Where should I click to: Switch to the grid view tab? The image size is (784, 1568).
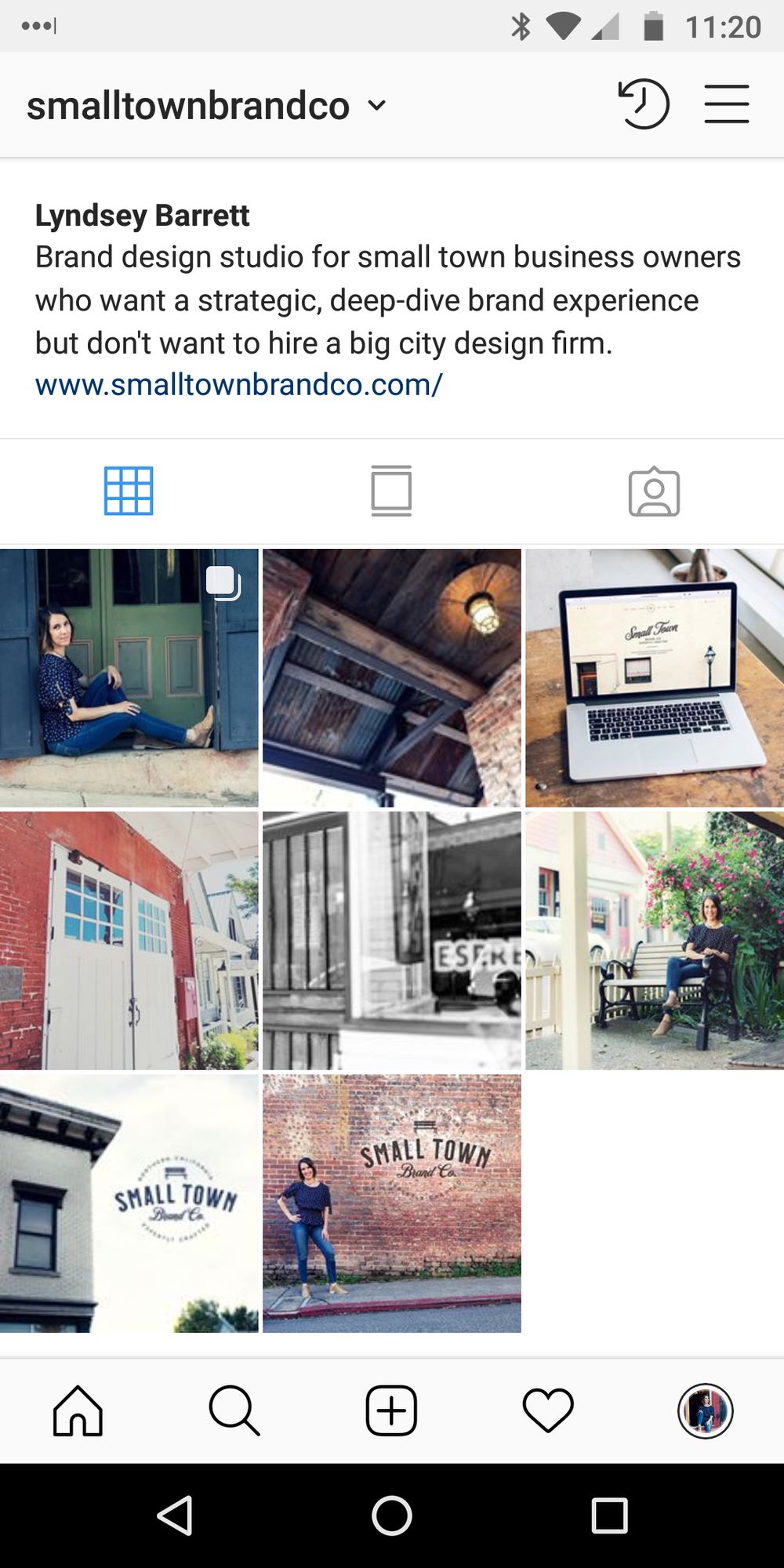pyautogui.click(x=129, y=491)
